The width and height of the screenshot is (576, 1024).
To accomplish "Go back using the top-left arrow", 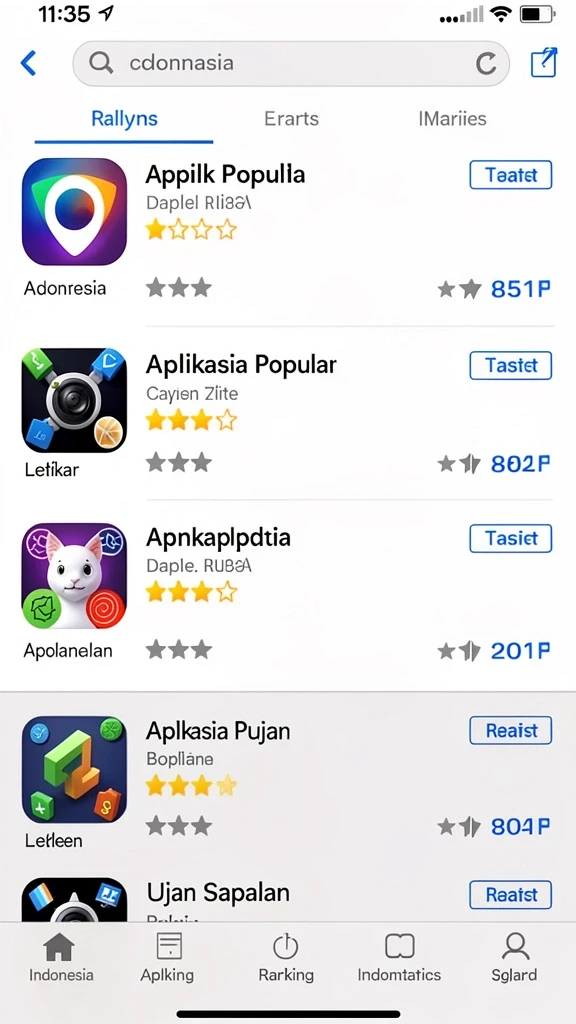I will click(x=29, y=63).
